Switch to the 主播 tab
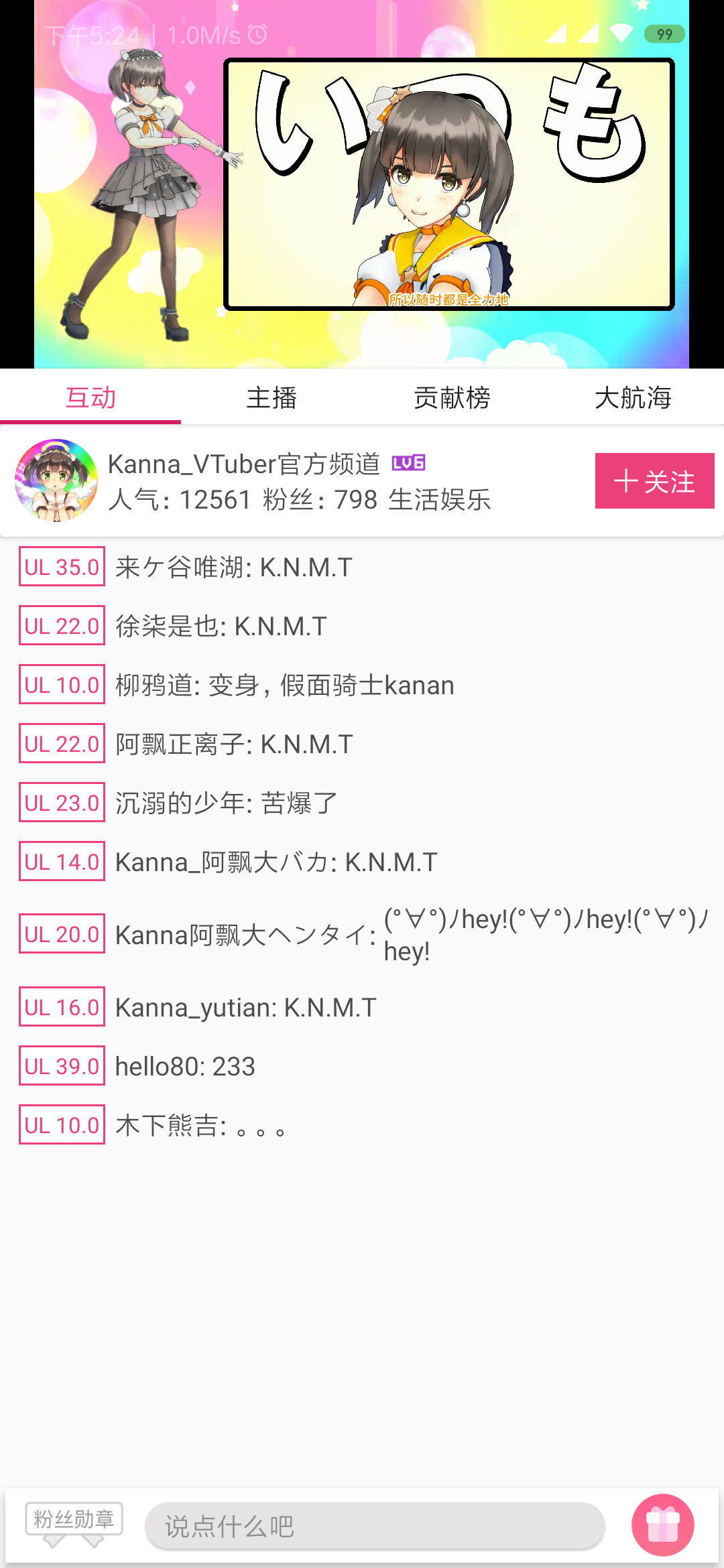This screenshot has height=1568, width=724. click(271, 397)
